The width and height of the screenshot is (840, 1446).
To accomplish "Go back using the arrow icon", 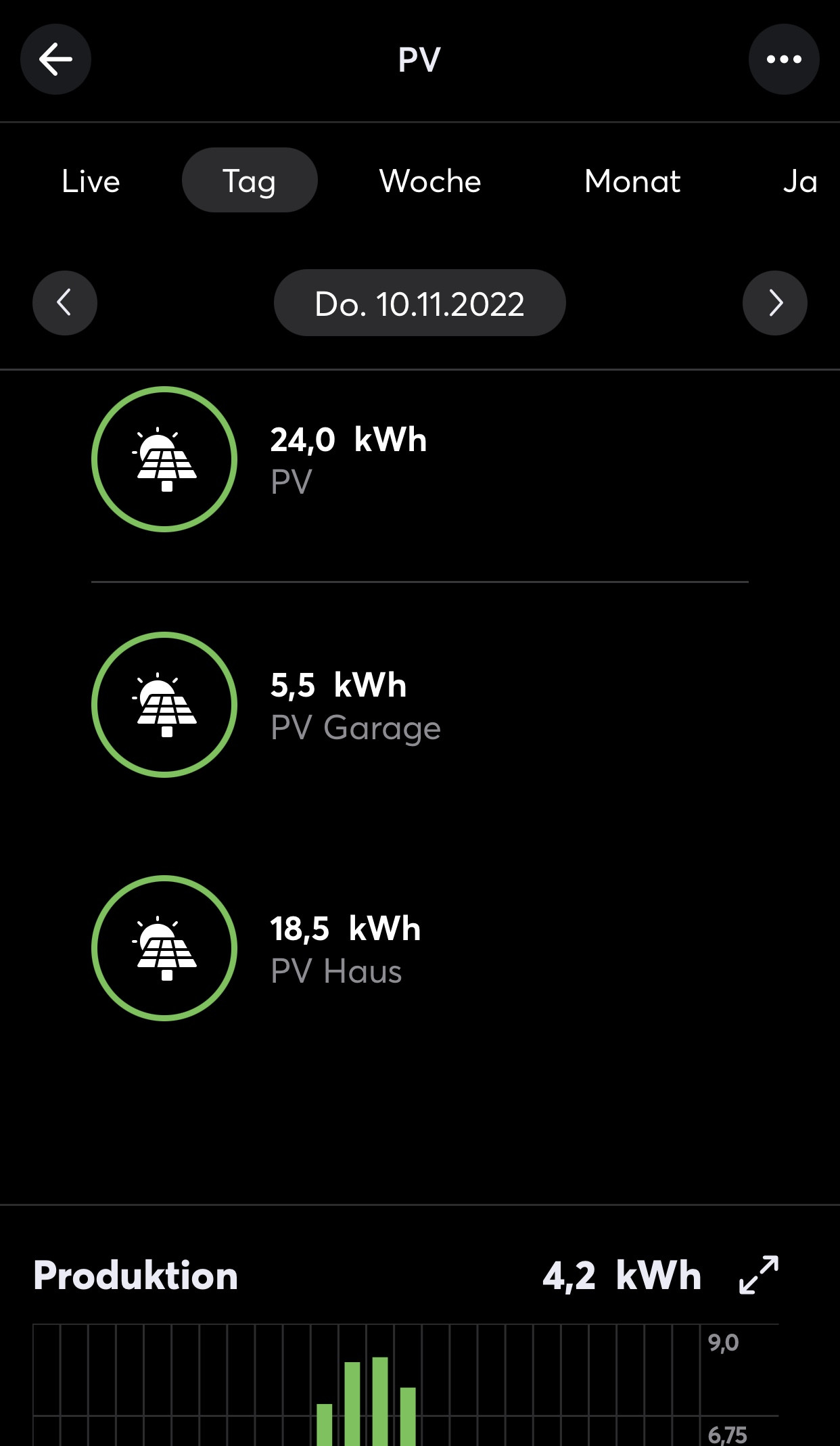I will click(55, 60).
